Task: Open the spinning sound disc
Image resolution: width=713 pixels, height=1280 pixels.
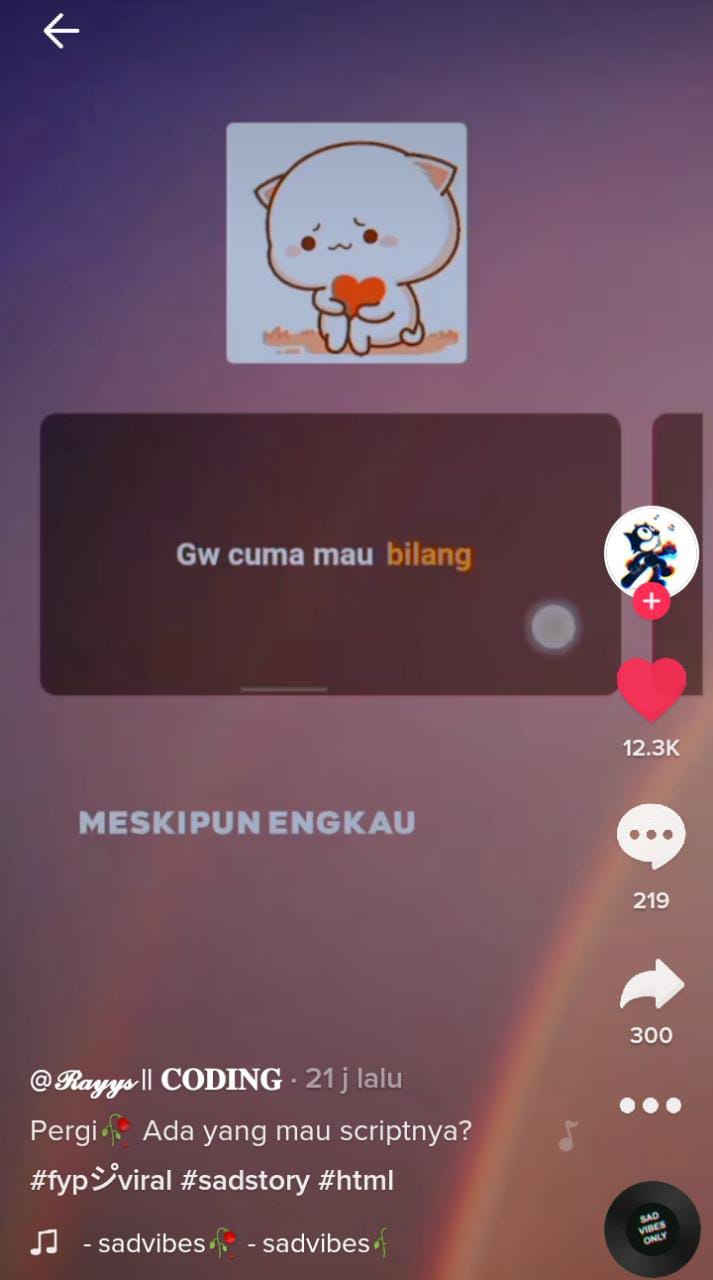Action: [x=652, y=1229]
